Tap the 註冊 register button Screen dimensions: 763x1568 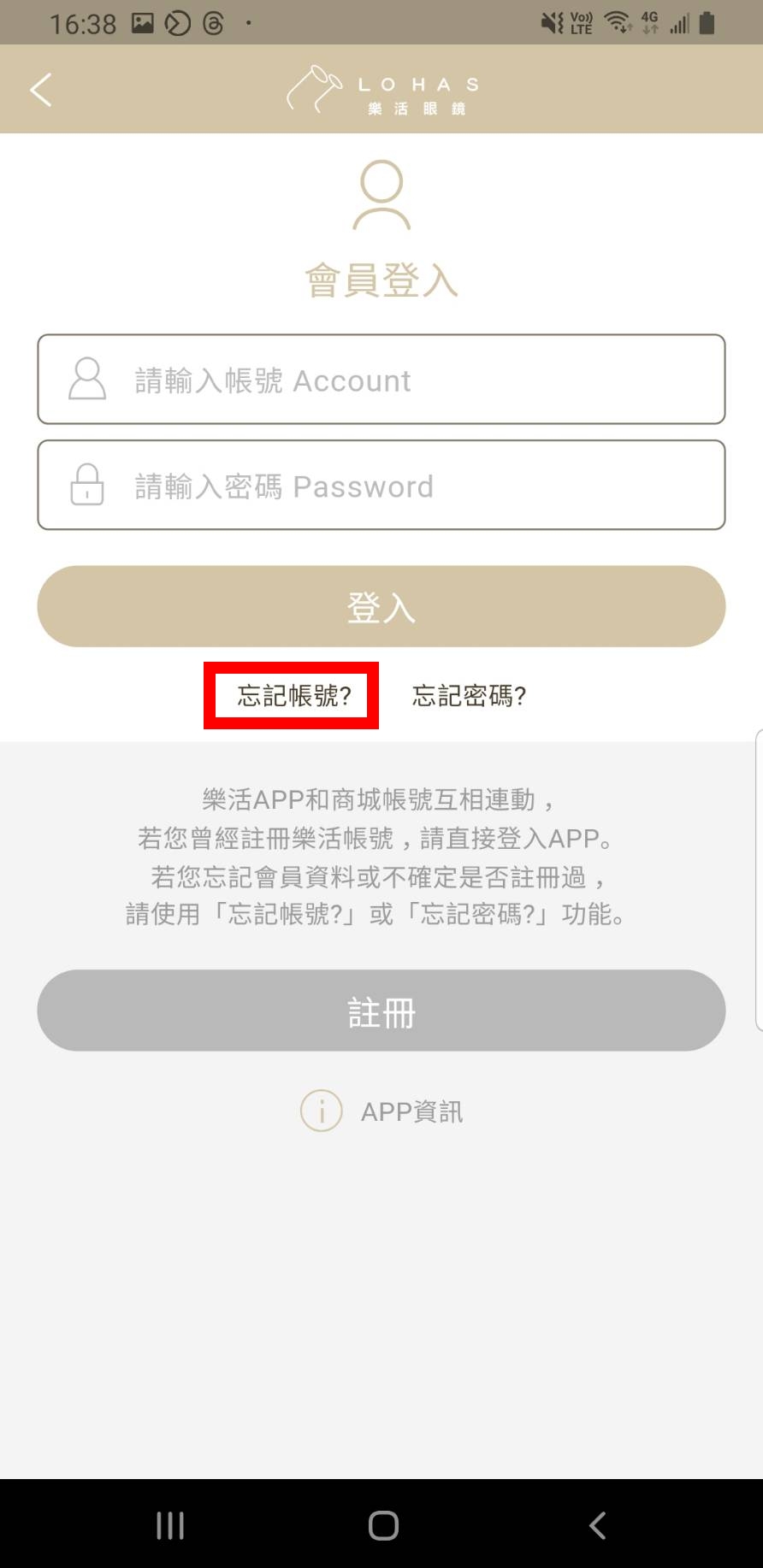coord(381,1011)
